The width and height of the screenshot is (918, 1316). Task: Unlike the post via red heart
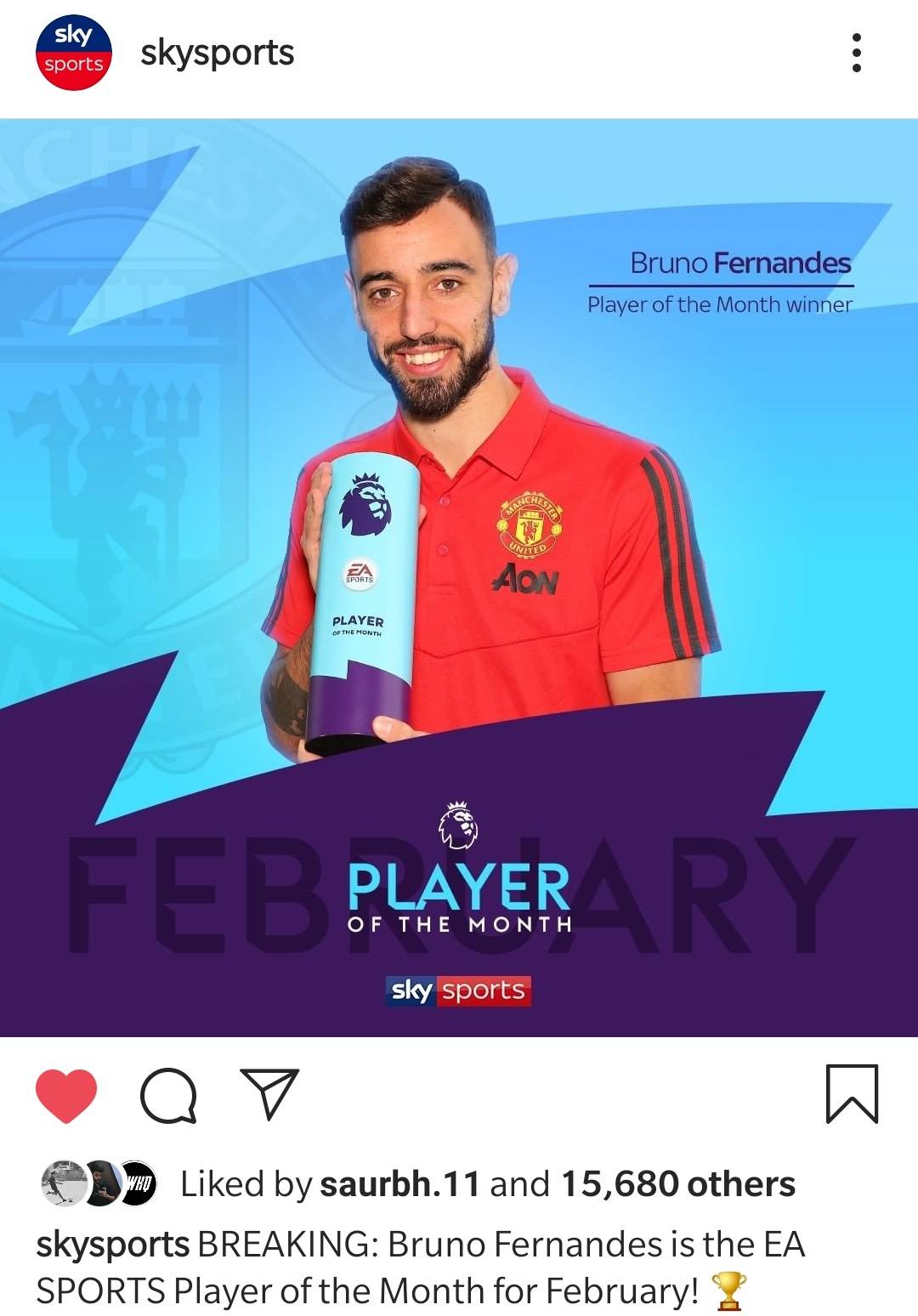click(66, 1095)
